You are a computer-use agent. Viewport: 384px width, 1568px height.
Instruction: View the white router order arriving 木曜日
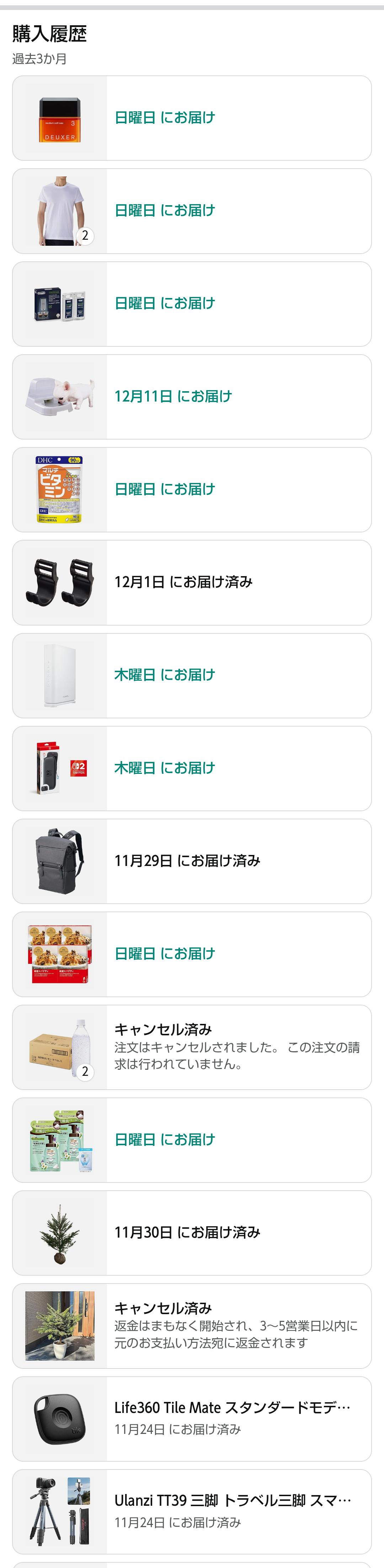pyautogui.click(x=192, y=676)
